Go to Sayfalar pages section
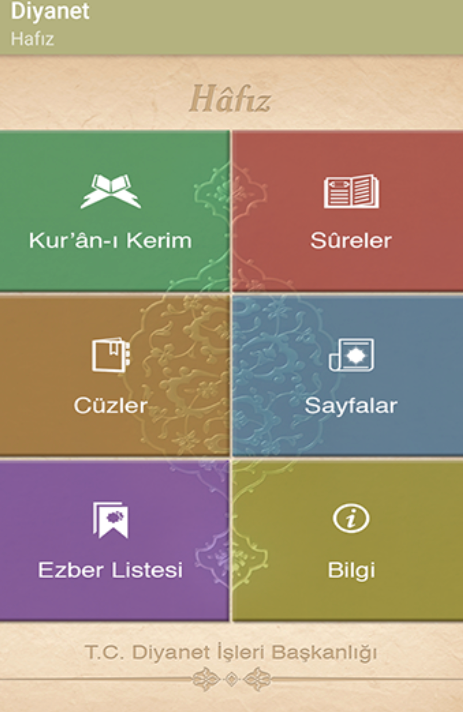 coord(348,376)
